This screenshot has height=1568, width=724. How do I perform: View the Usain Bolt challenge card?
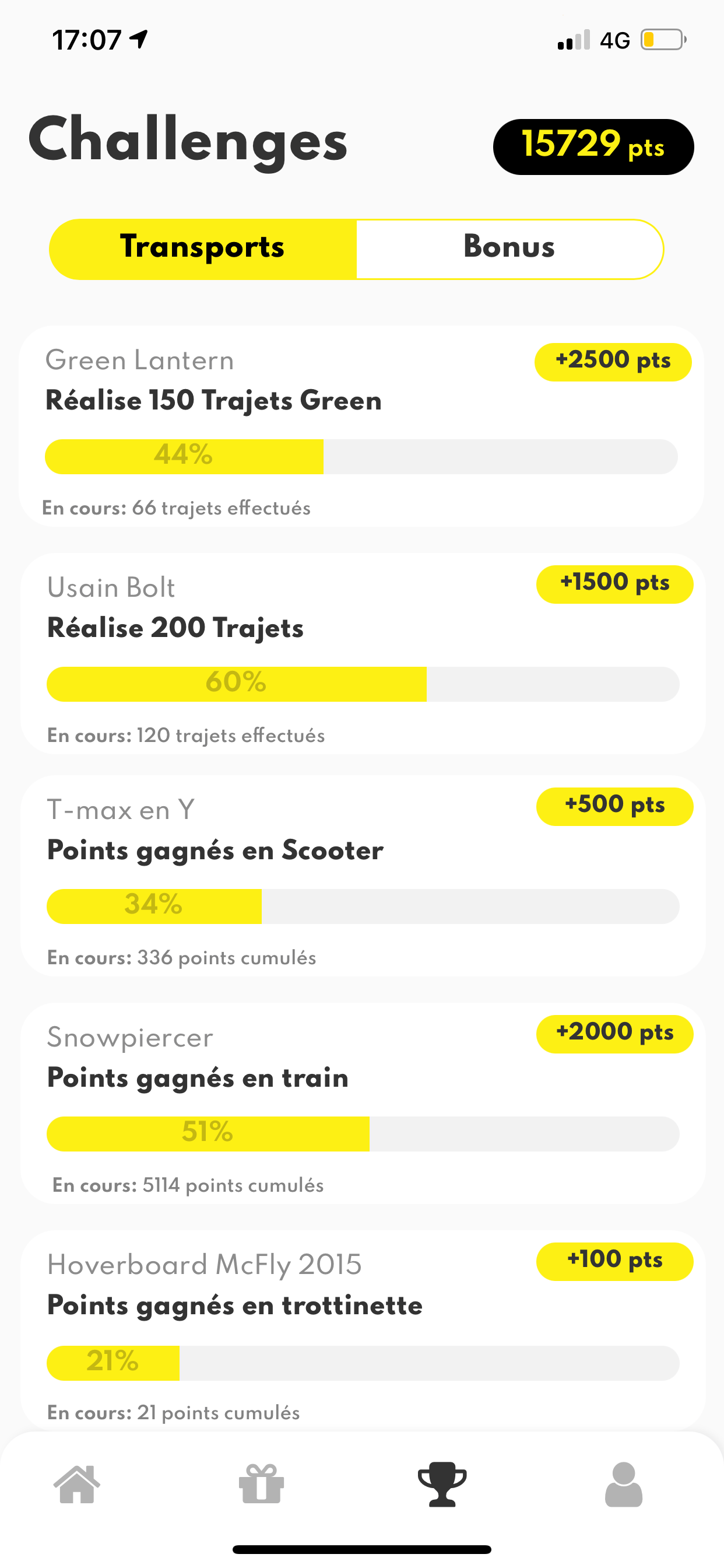[x=363, y=654]
